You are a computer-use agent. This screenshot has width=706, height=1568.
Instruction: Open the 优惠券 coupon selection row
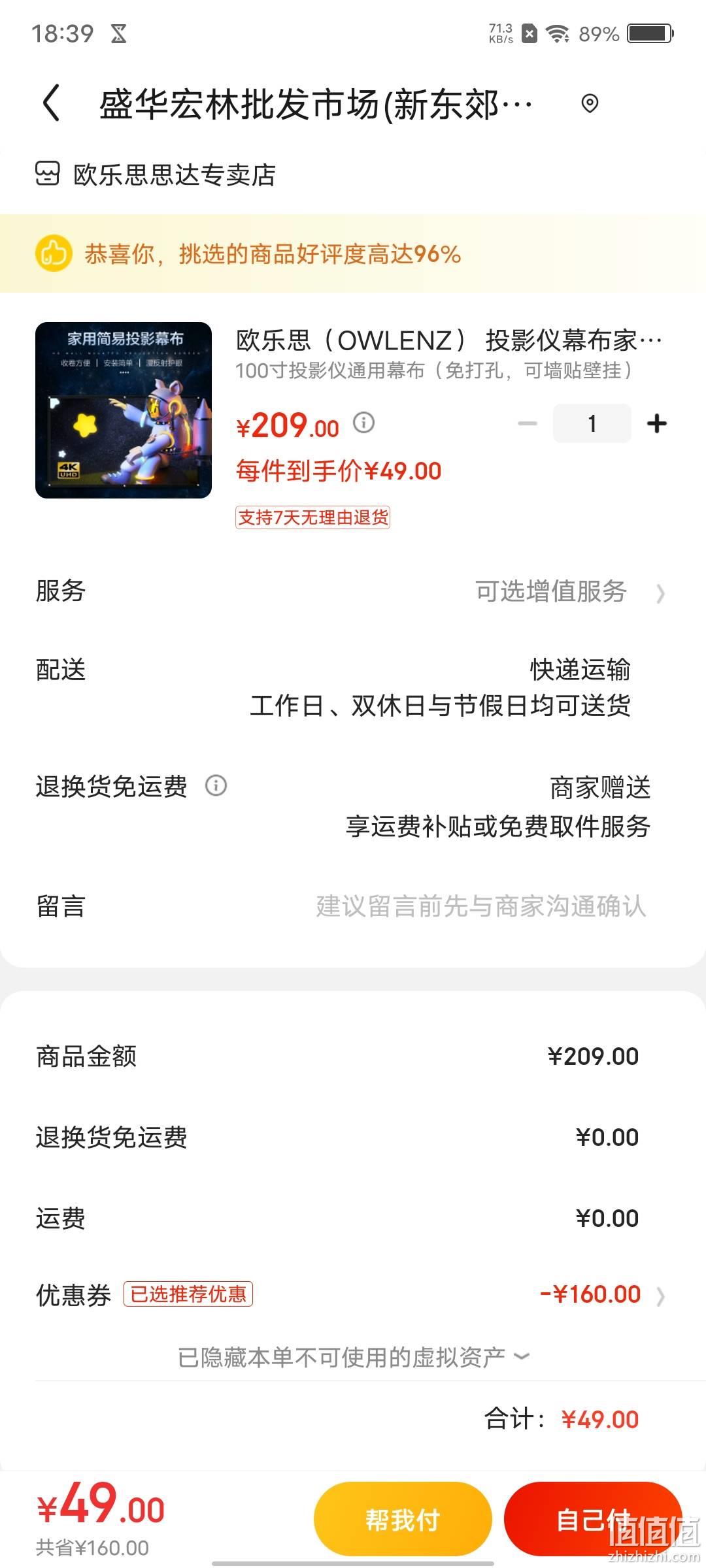click(353, 1295)
